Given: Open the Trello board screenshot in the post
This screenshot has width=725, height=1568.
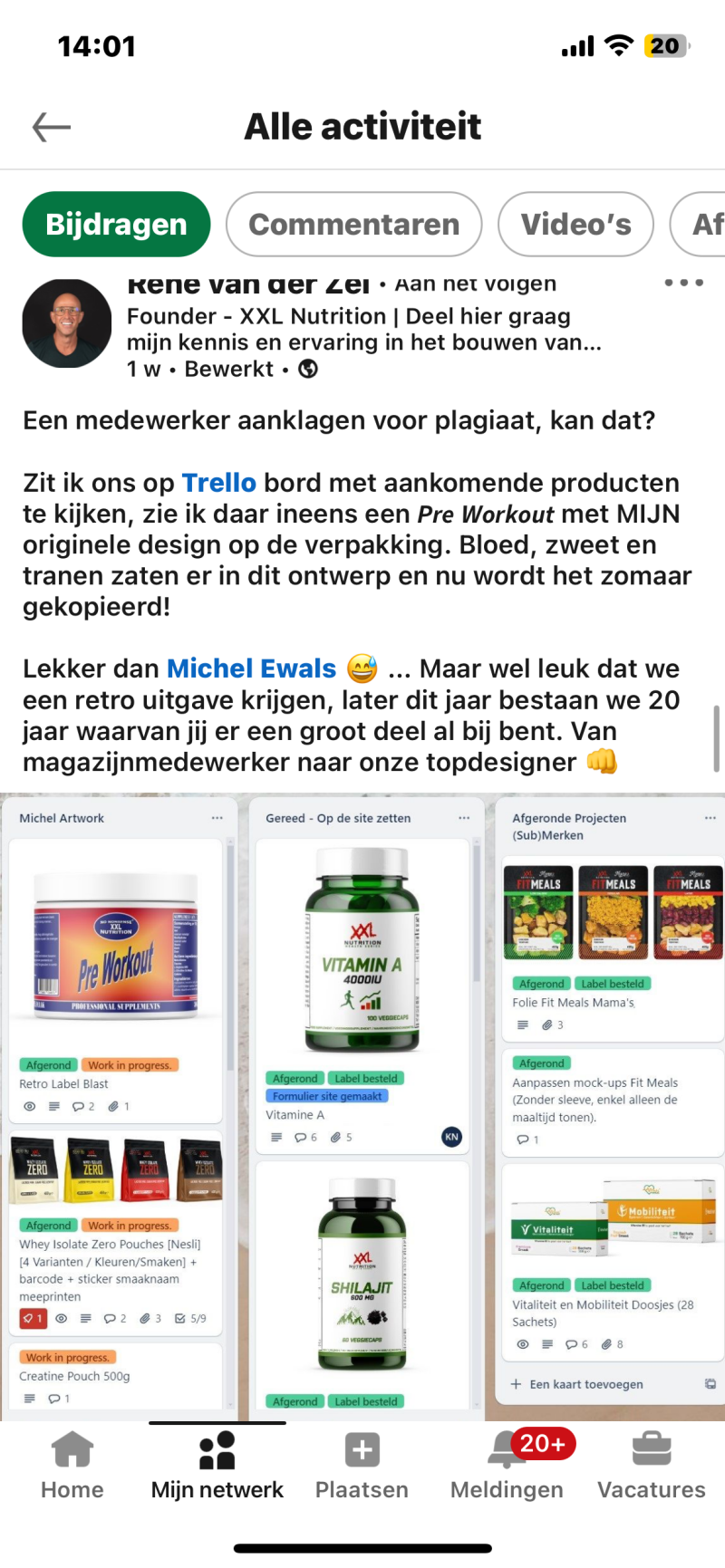Looking at the screenshot, I should pyautogui.click(x=362, y=1105).
